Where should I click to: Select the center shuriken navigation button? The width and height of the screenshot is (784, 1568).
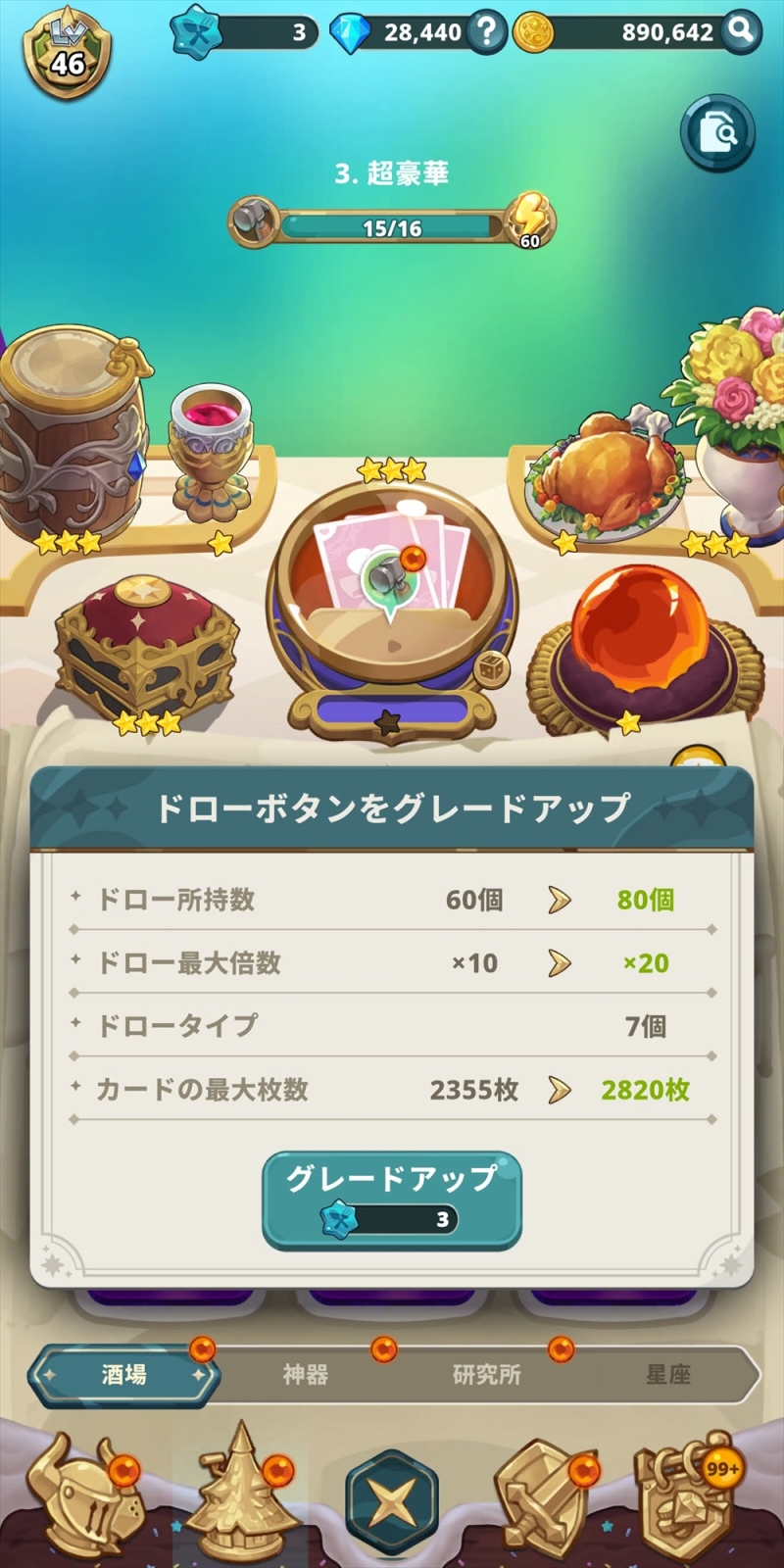[392, 1500]
